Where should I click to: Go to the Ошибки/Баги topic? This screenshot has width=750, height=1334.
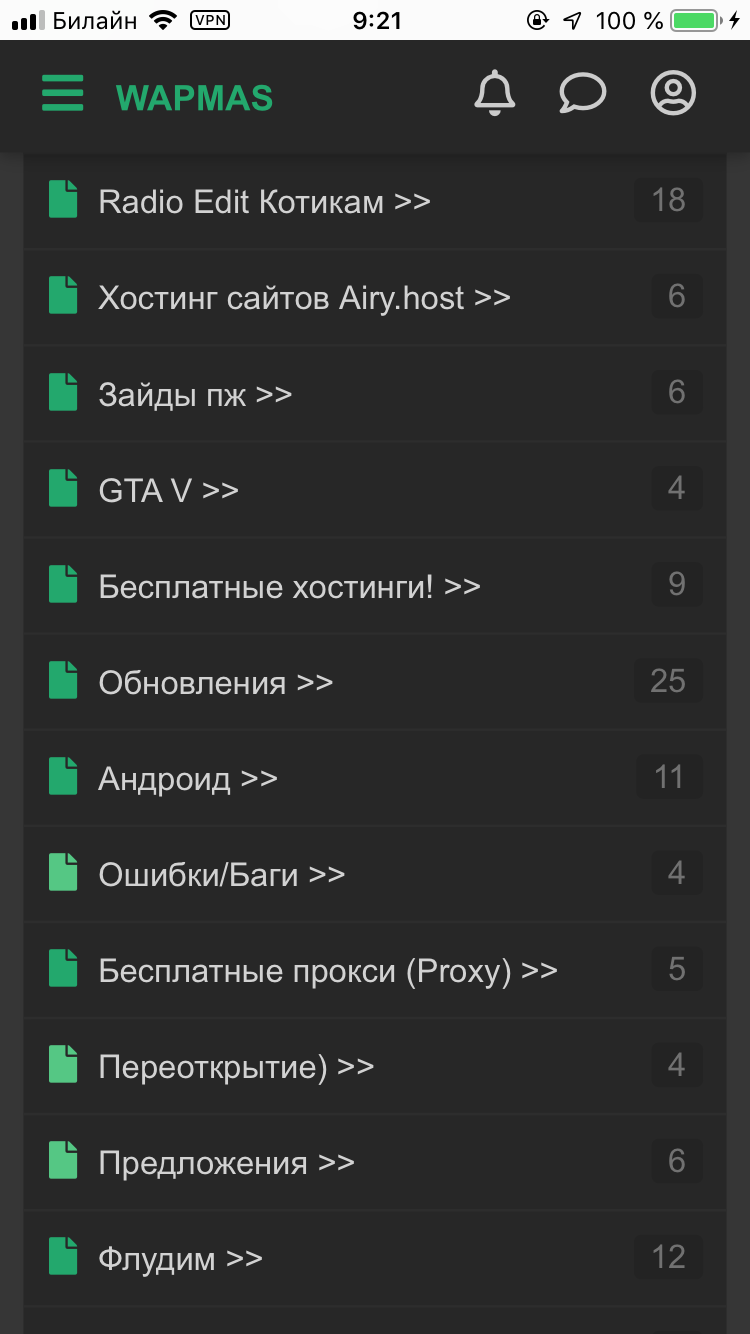click(x=221, y=875)
